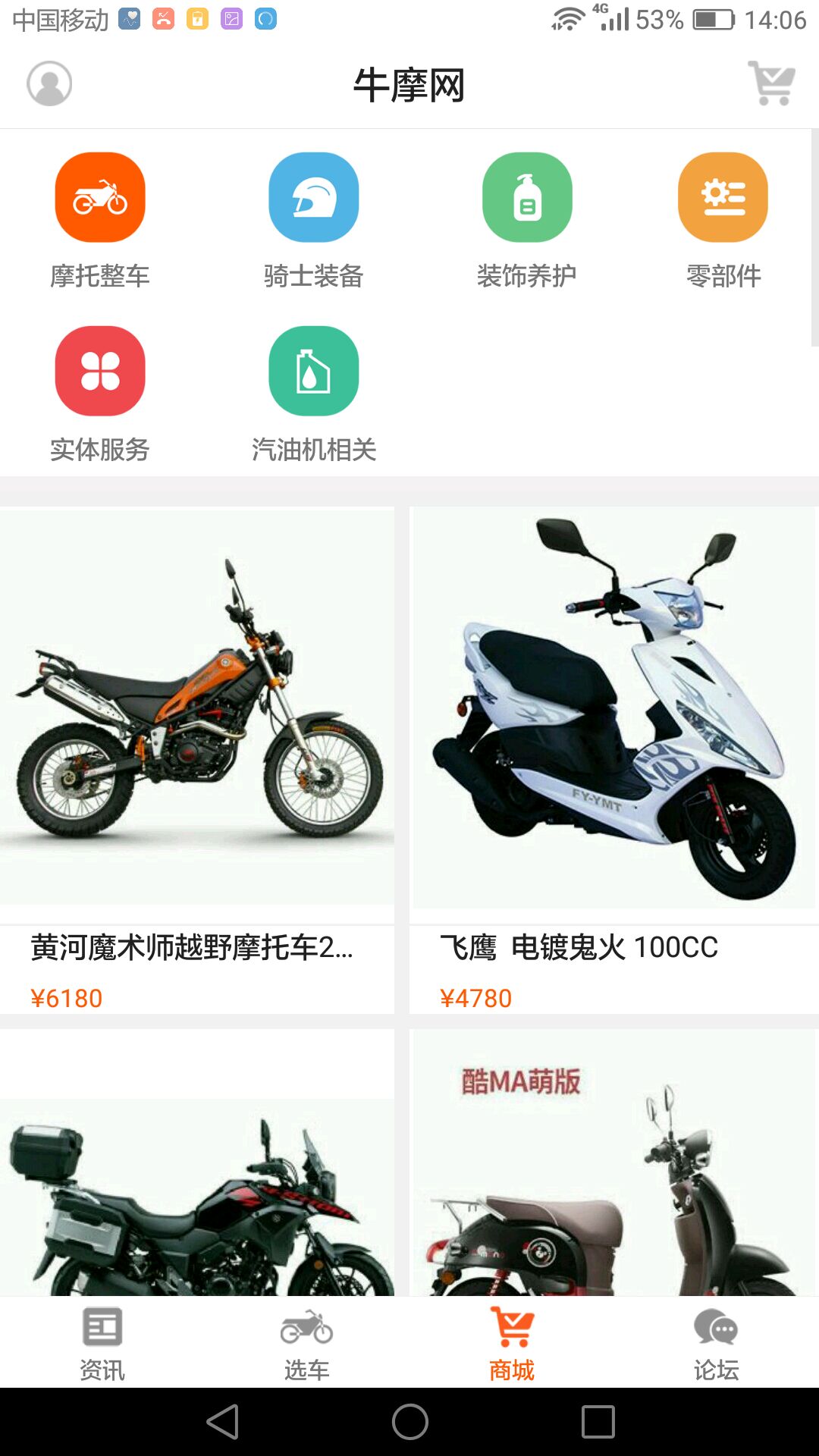Viewport: 819px width, 1456px height.
Task: Click the ¥6180 price label
Action: pyautogui.click(x=64, y=998)
